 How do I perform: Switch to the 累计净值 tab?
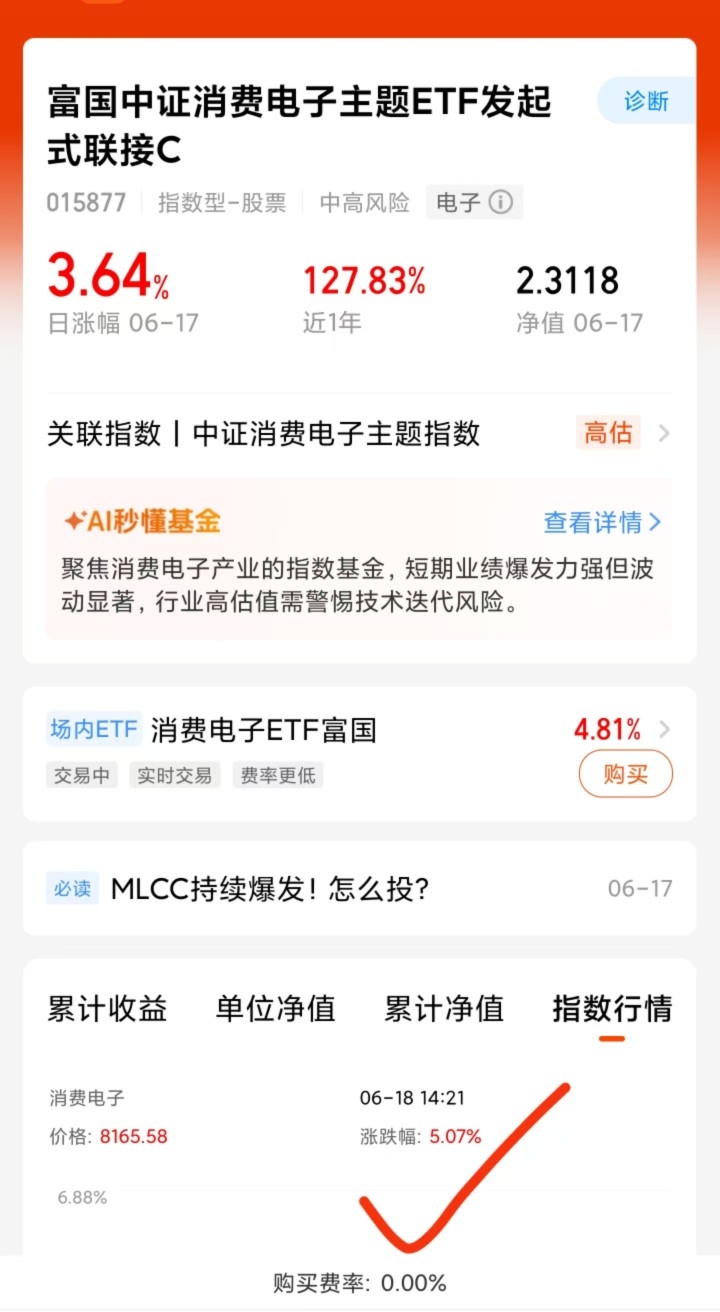[x=444, y=1009]
